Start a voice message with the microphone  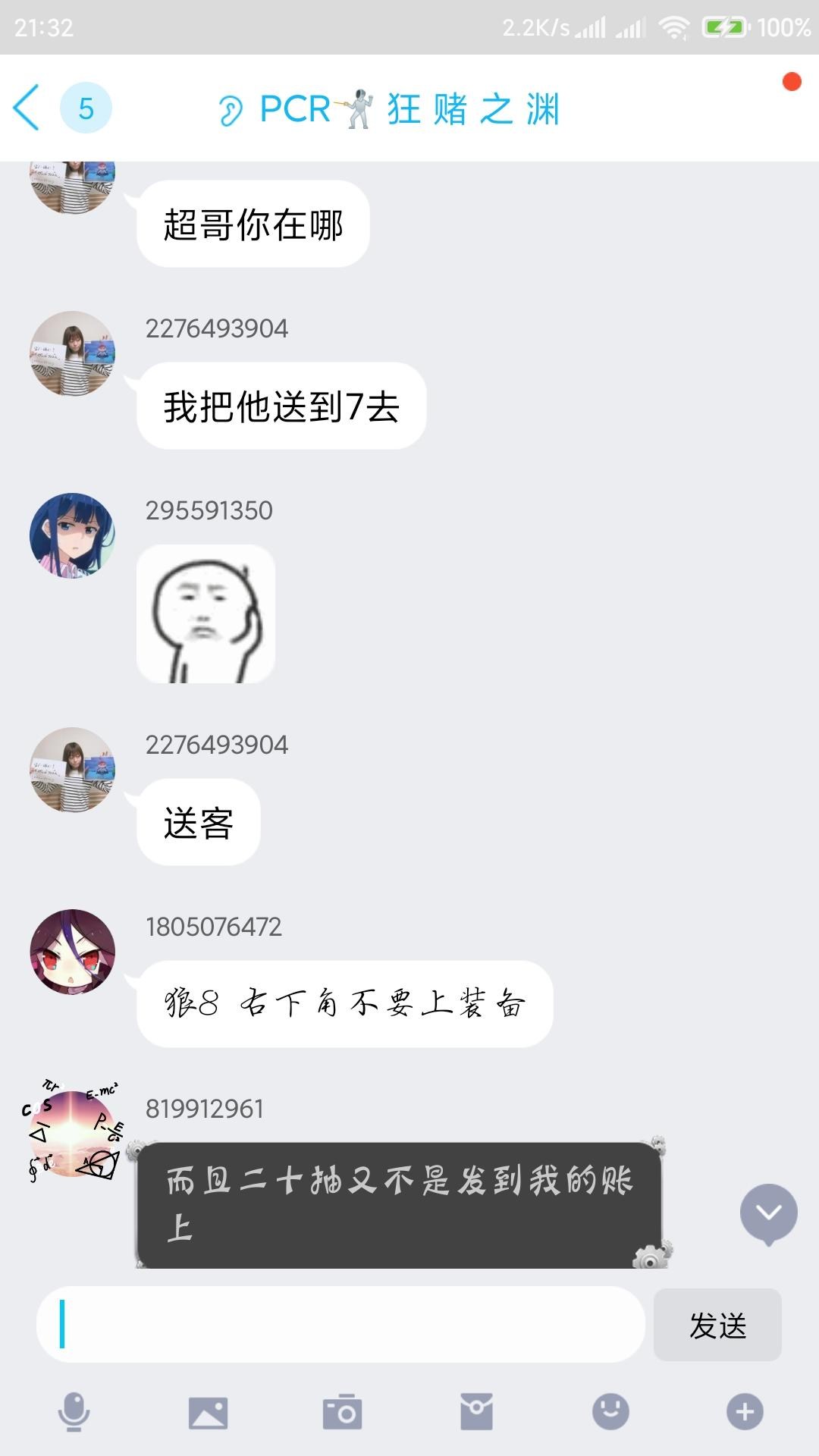74,1412
